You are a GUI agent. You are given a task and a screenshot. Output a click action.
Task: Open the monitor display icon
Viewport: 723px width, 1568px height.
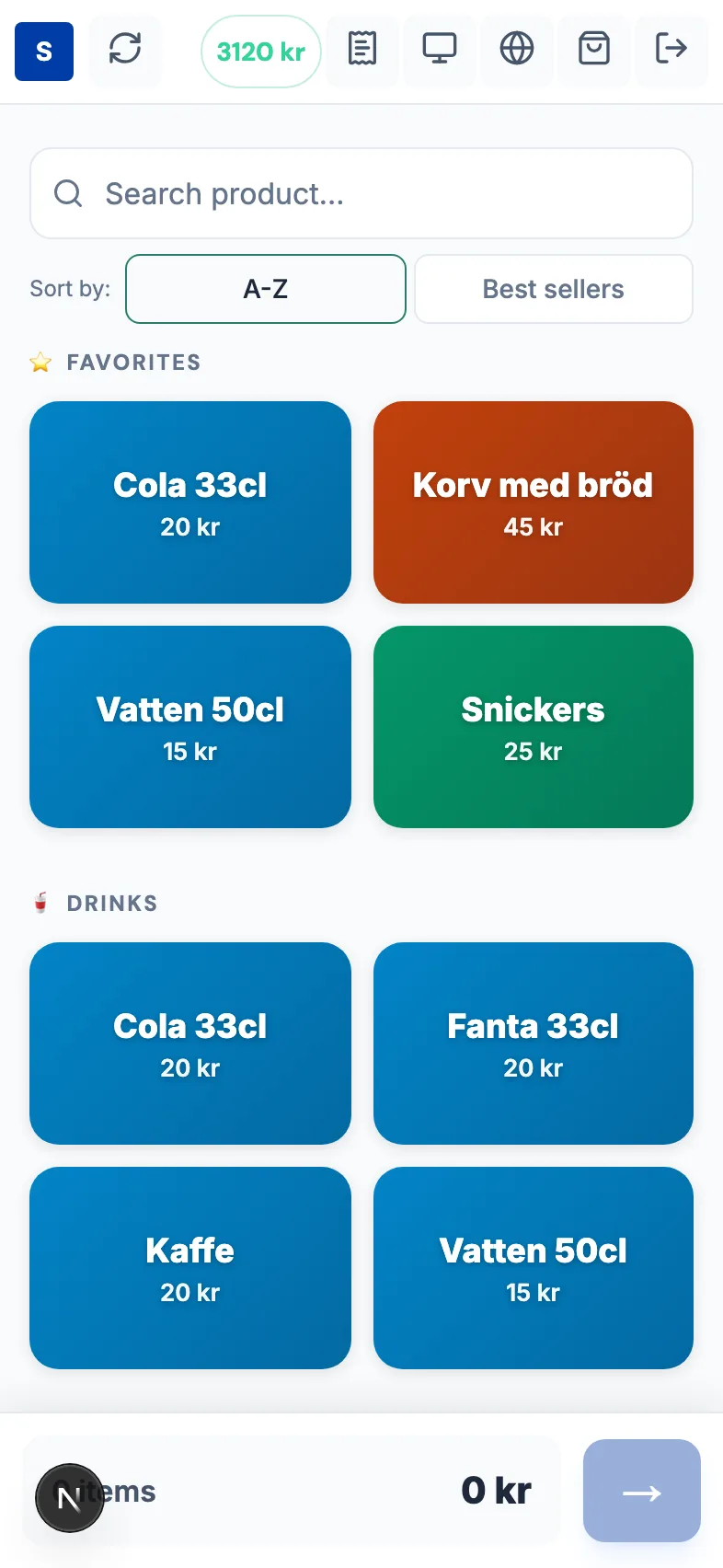click(440, 49)
